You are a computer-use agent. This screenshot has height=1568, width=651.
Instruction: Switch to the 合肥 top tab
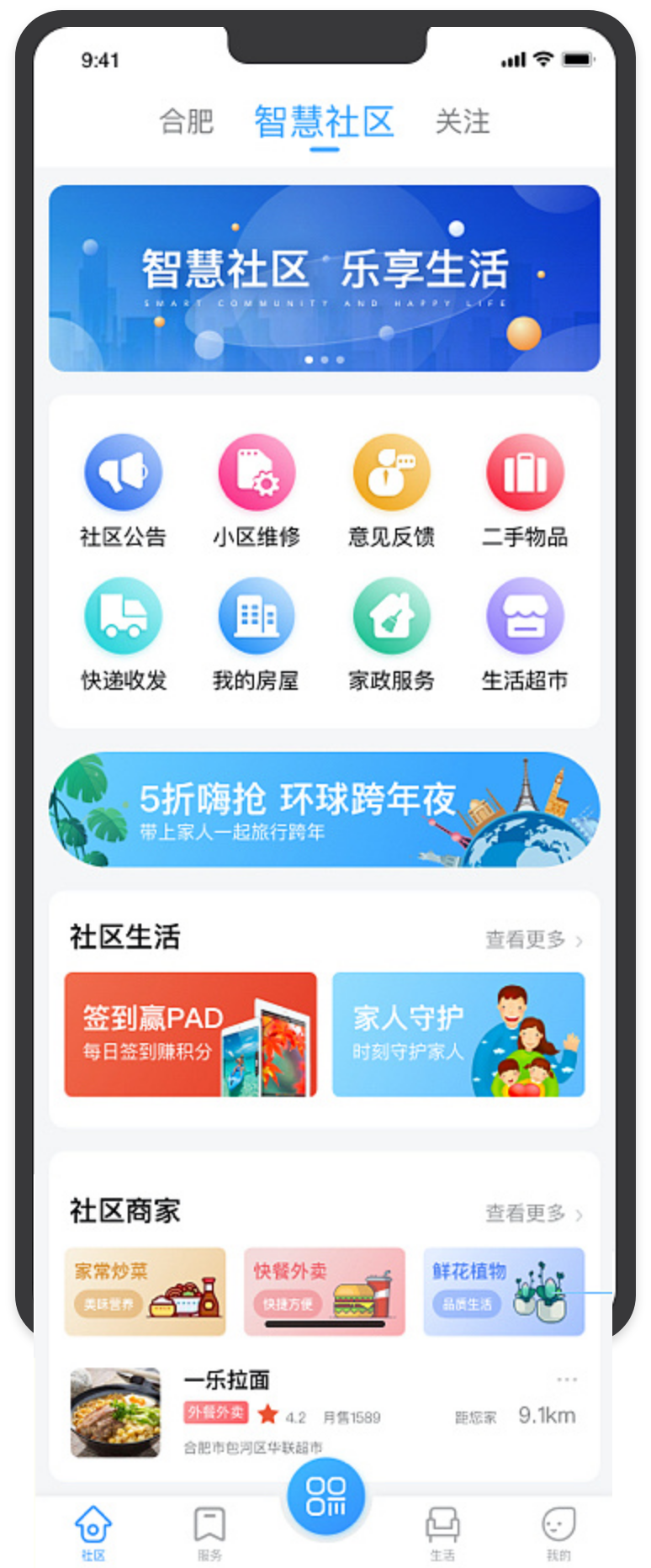(x=187, y=122)
